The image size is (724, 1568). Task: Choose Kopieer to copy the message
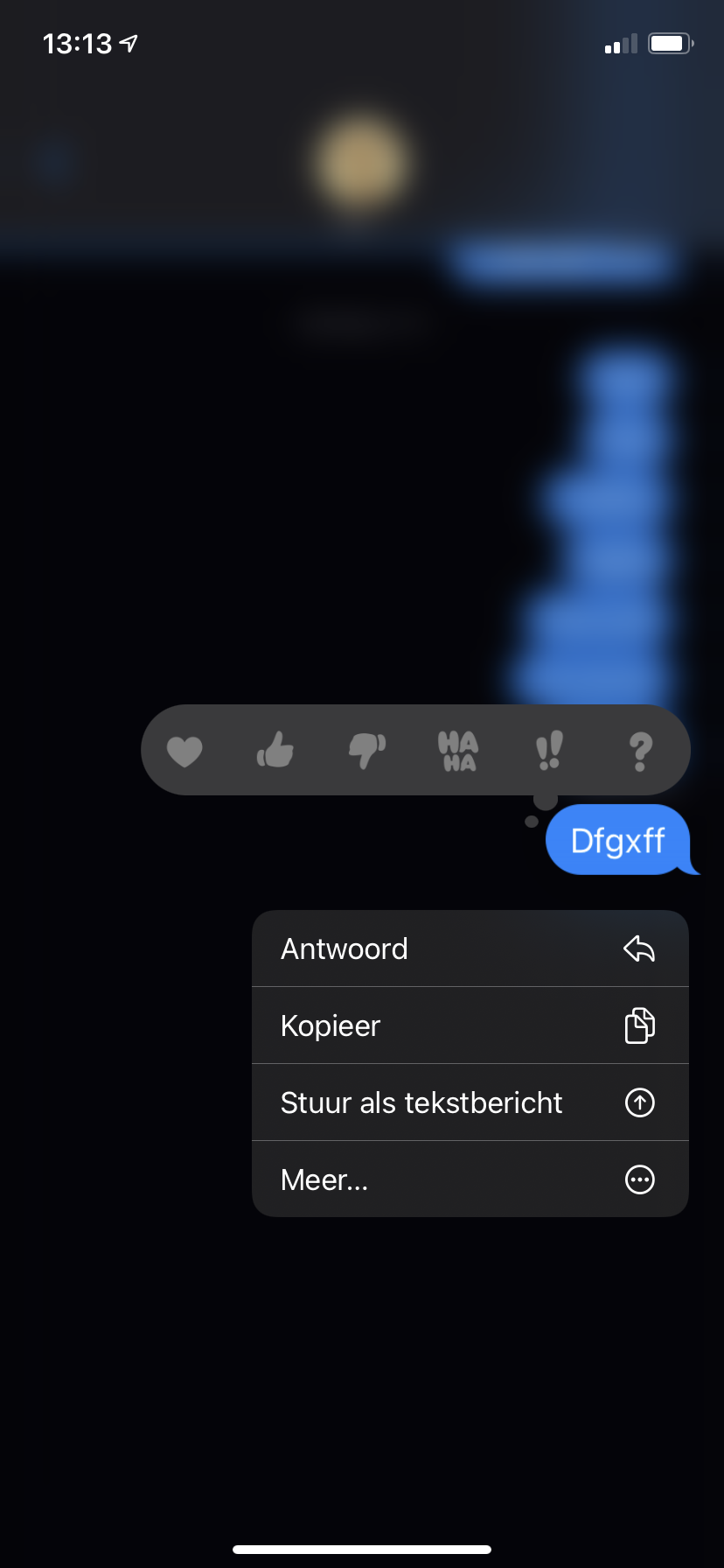pyautogui.click(x=470, y=1025)
